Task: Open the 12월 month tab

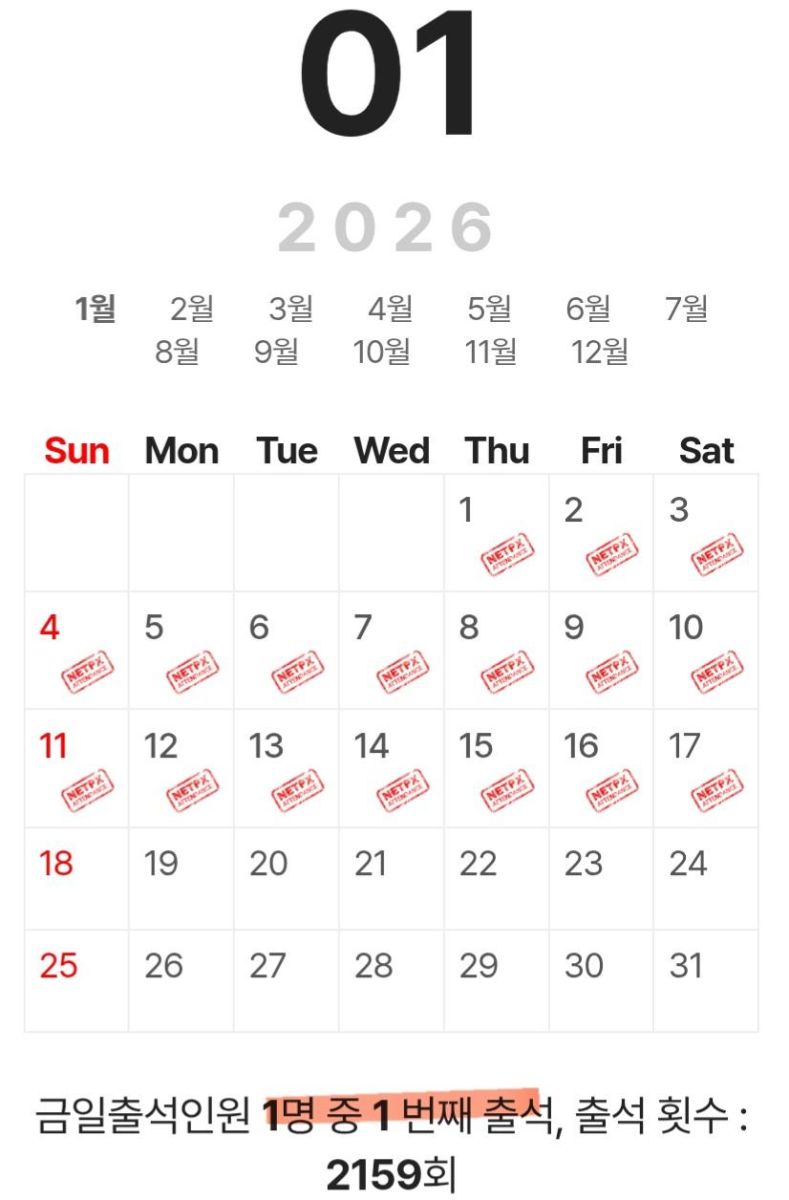Action: 599,351
